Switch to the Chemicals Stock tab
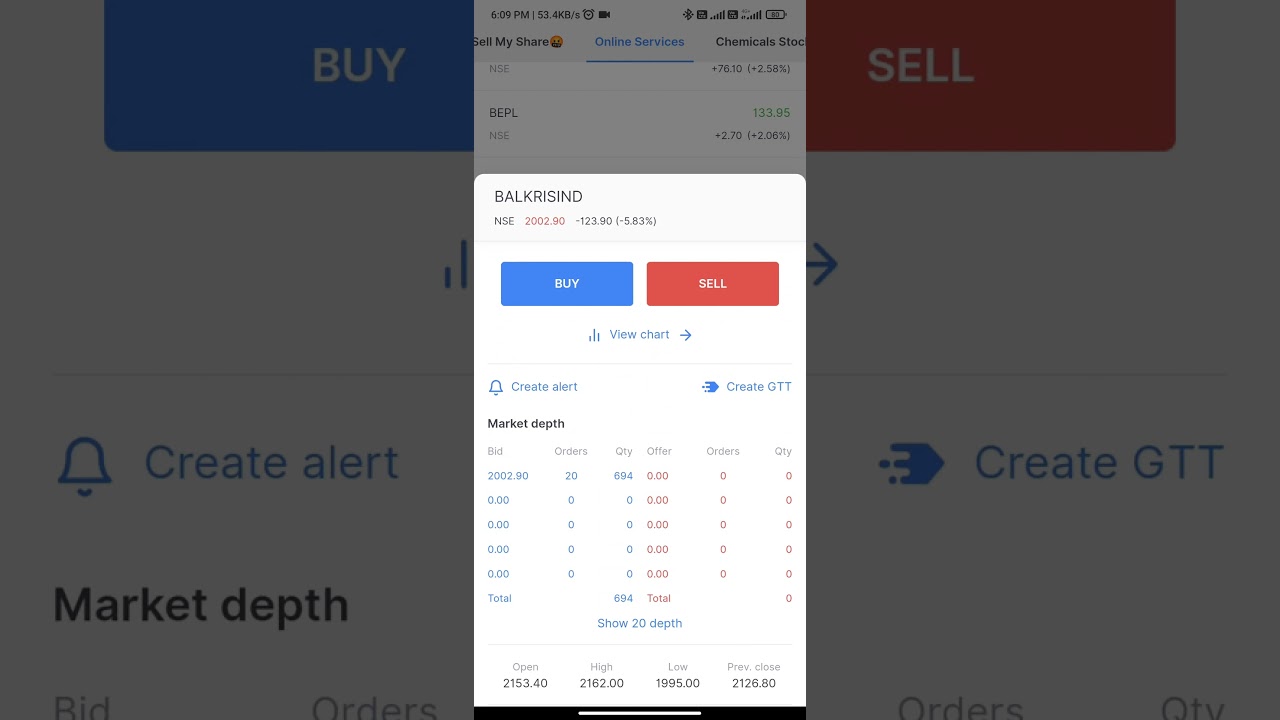This screenshot has height=720, width=1280. click(x=758, y=42)
